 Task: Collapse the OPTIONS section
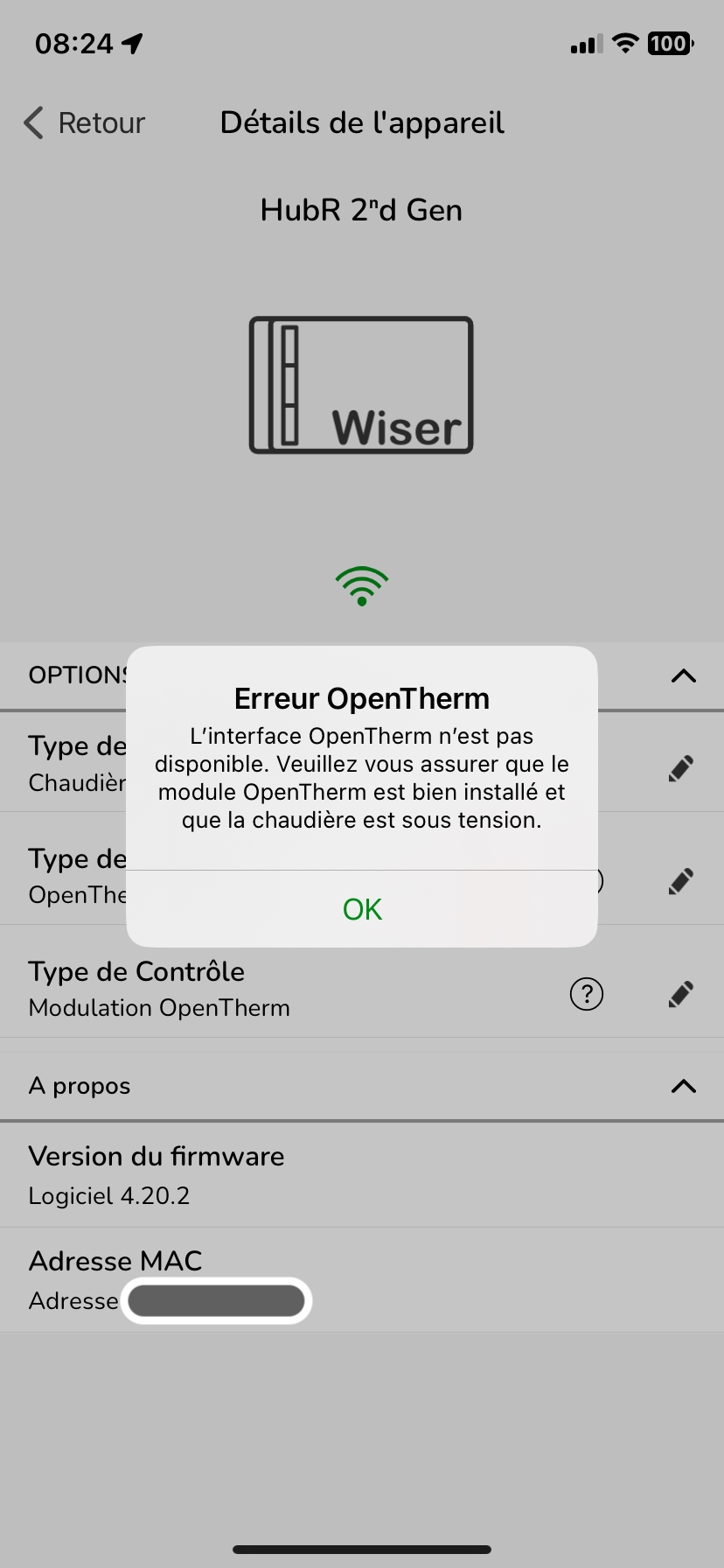click(683, 675)
